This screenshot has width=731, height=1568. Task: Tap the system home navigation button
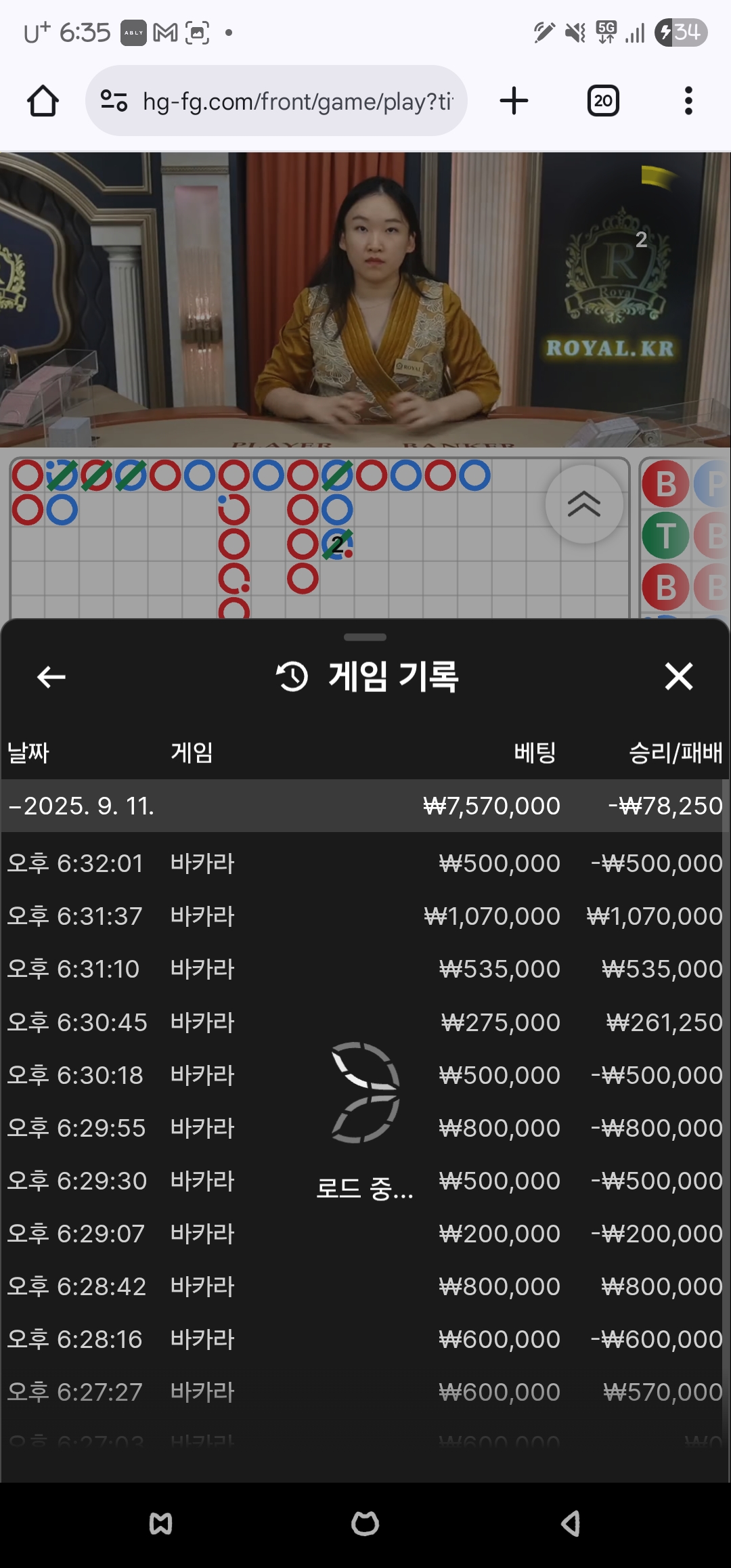[365, 1523]
